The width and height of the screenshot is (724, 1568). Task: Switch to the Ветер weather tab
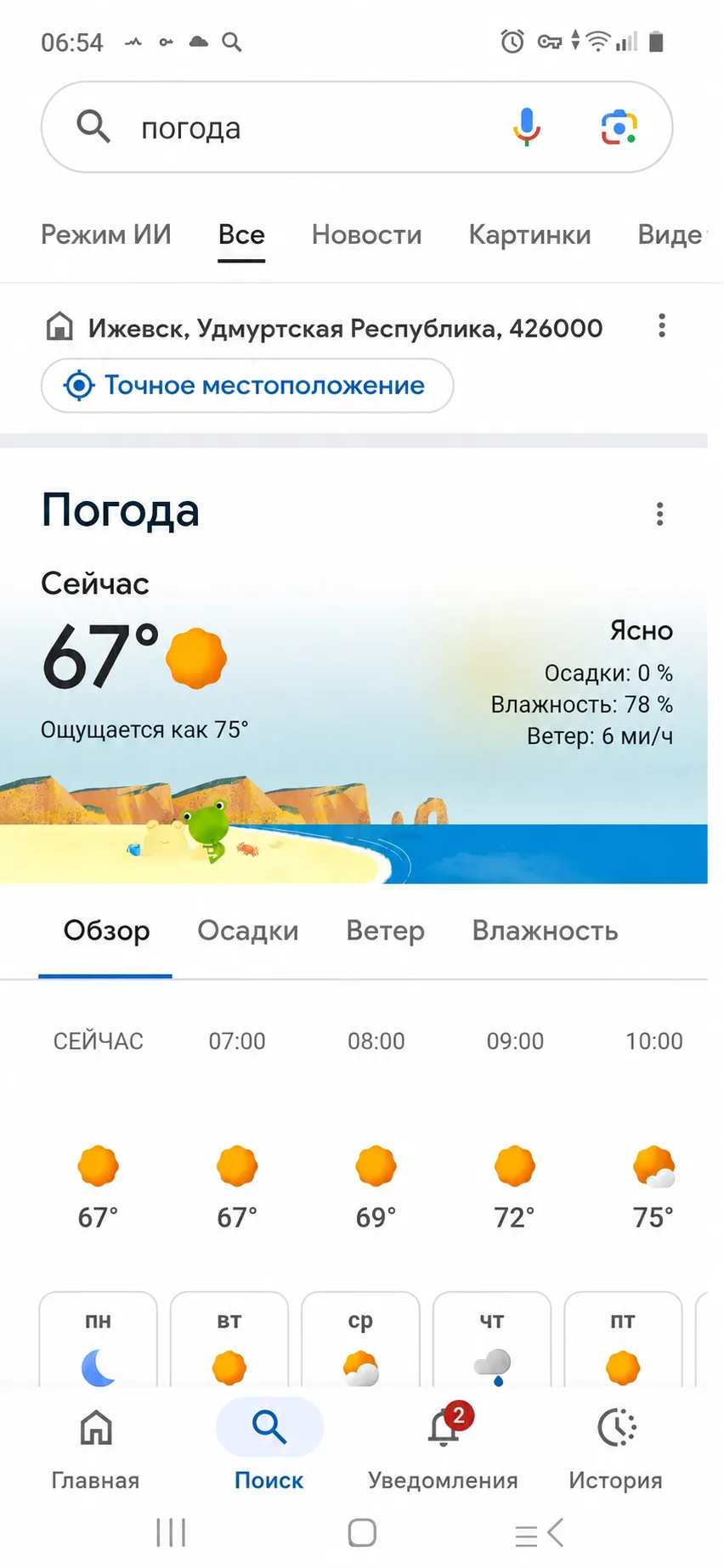coord(385,931)
